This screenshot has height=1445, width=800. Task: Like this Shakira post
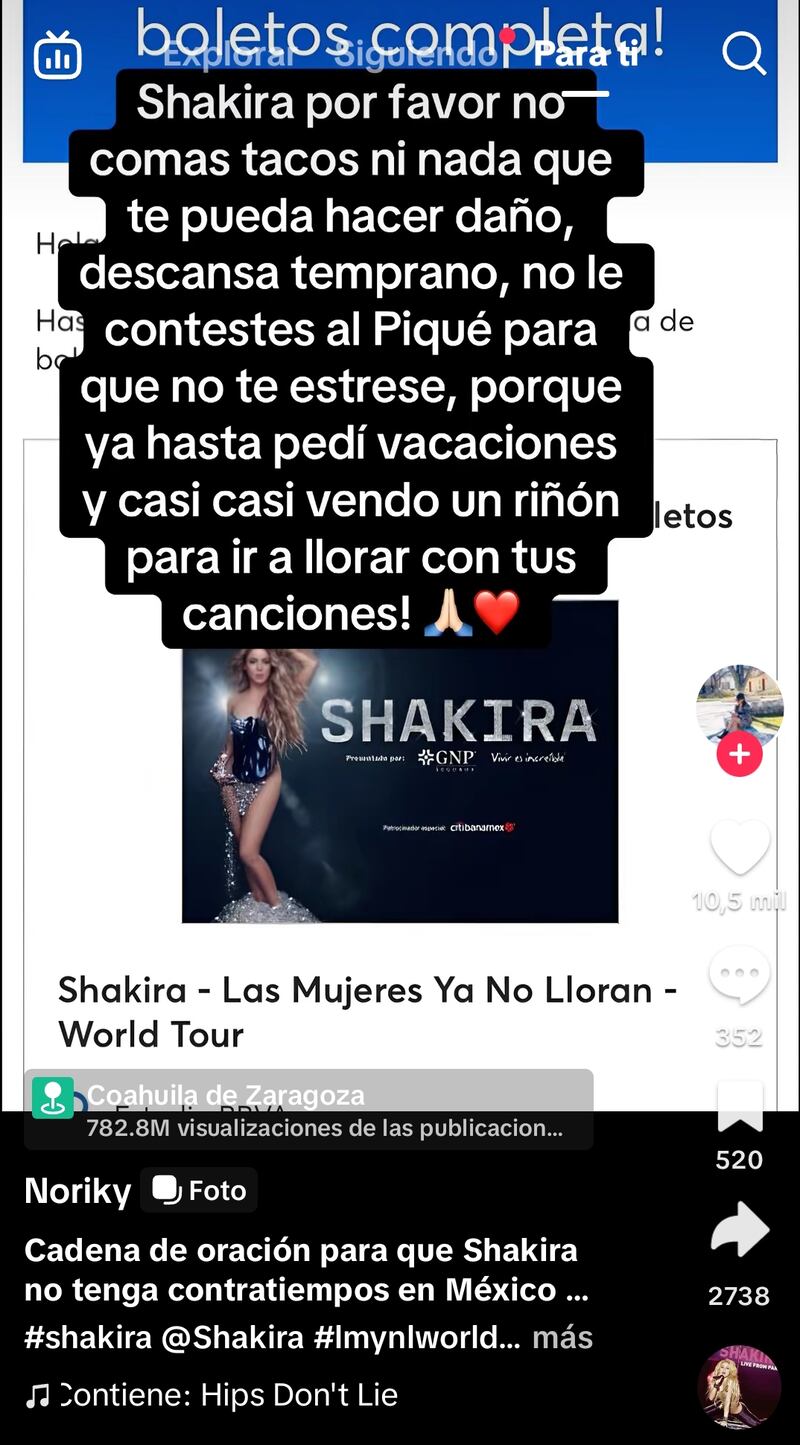(x=739, y=848)
